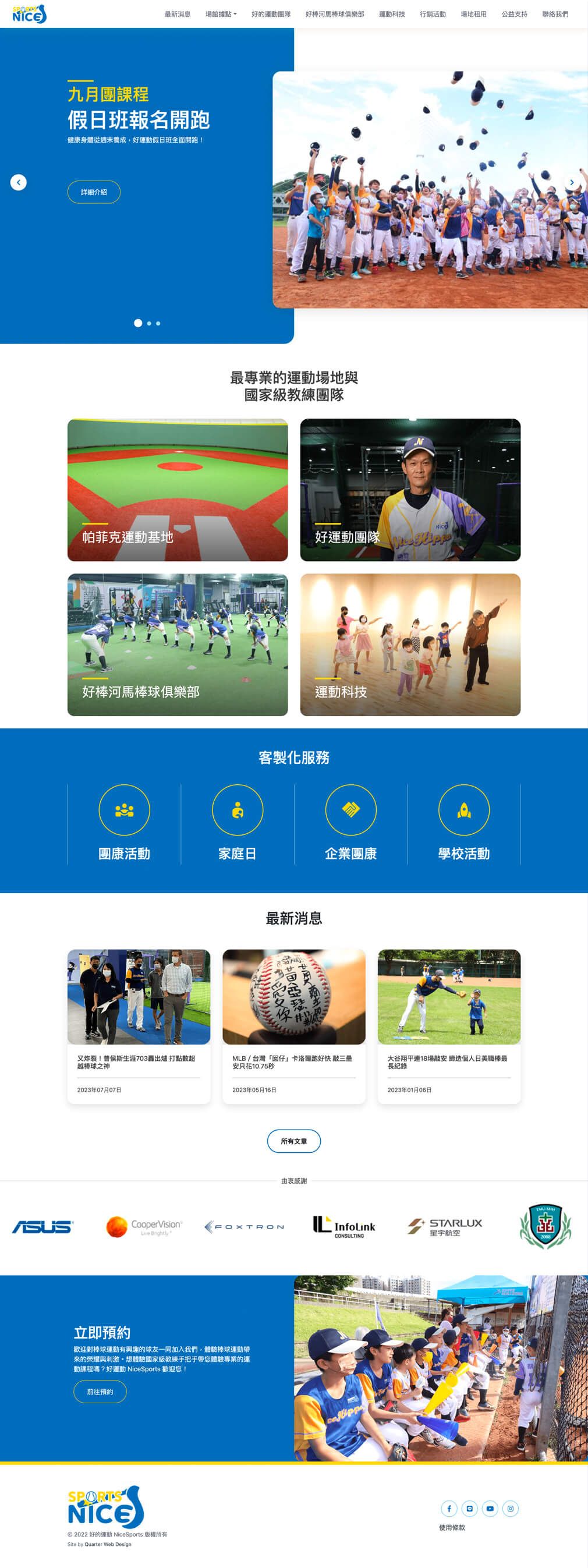Select the 學校活動 service
588x1568 pixels.
463,823
